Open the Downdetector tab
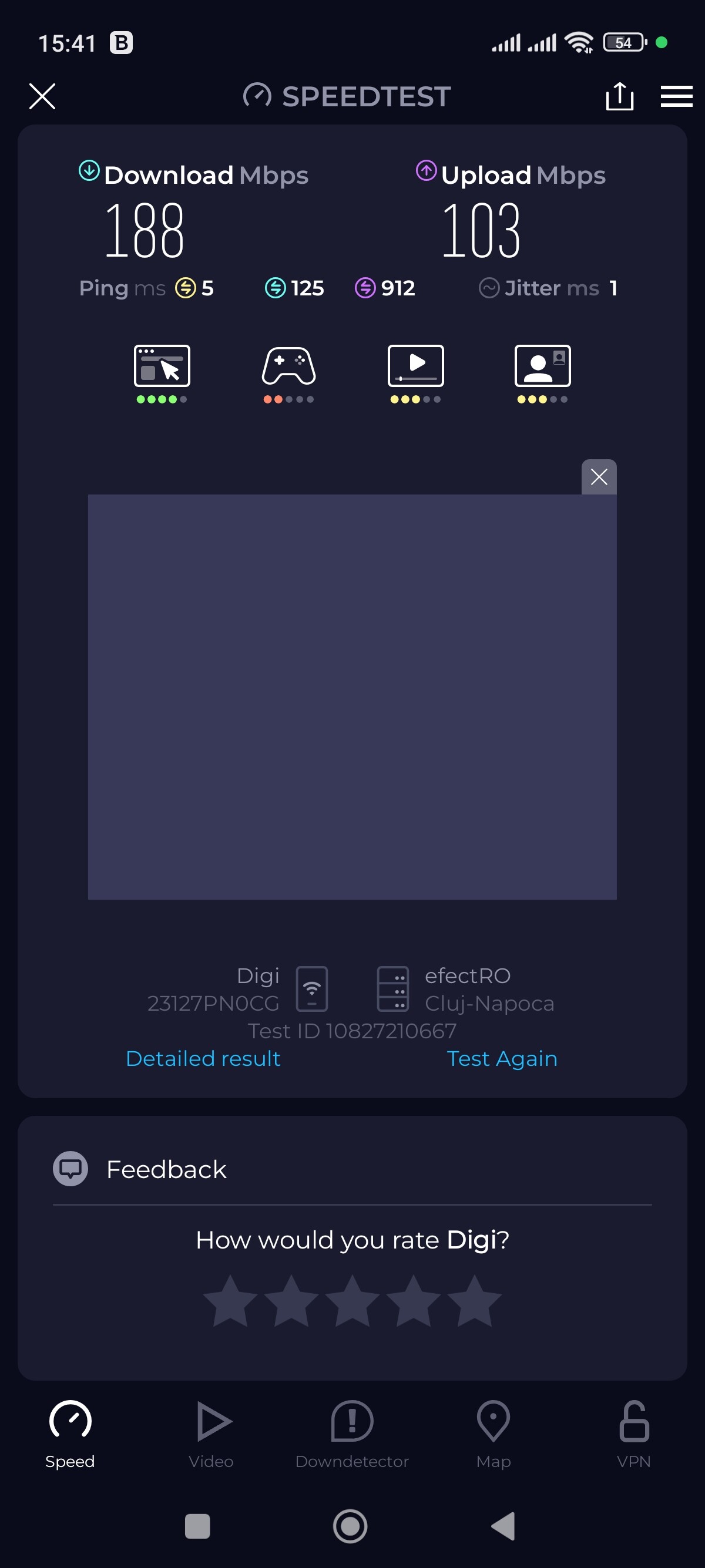705x1568 pixels. click(352, 1435)
